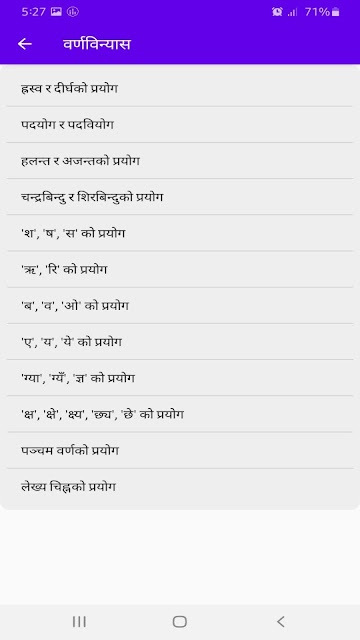Tap 'चन्द्रबिन्दु र शिरबिन्दुको प्रयोग'
Screen dimensions: 360x640
click(x=180, y=197)
